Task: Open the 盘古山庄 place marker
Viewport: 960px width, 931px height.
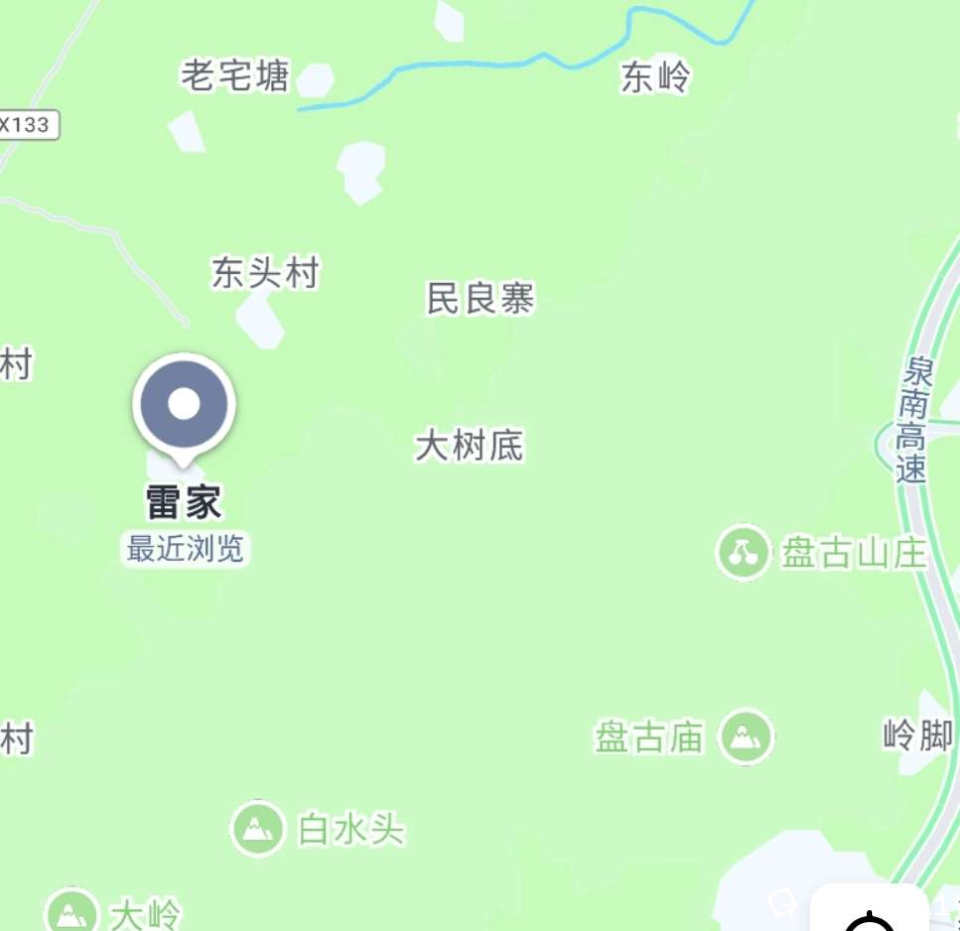Action: (743, 553)
